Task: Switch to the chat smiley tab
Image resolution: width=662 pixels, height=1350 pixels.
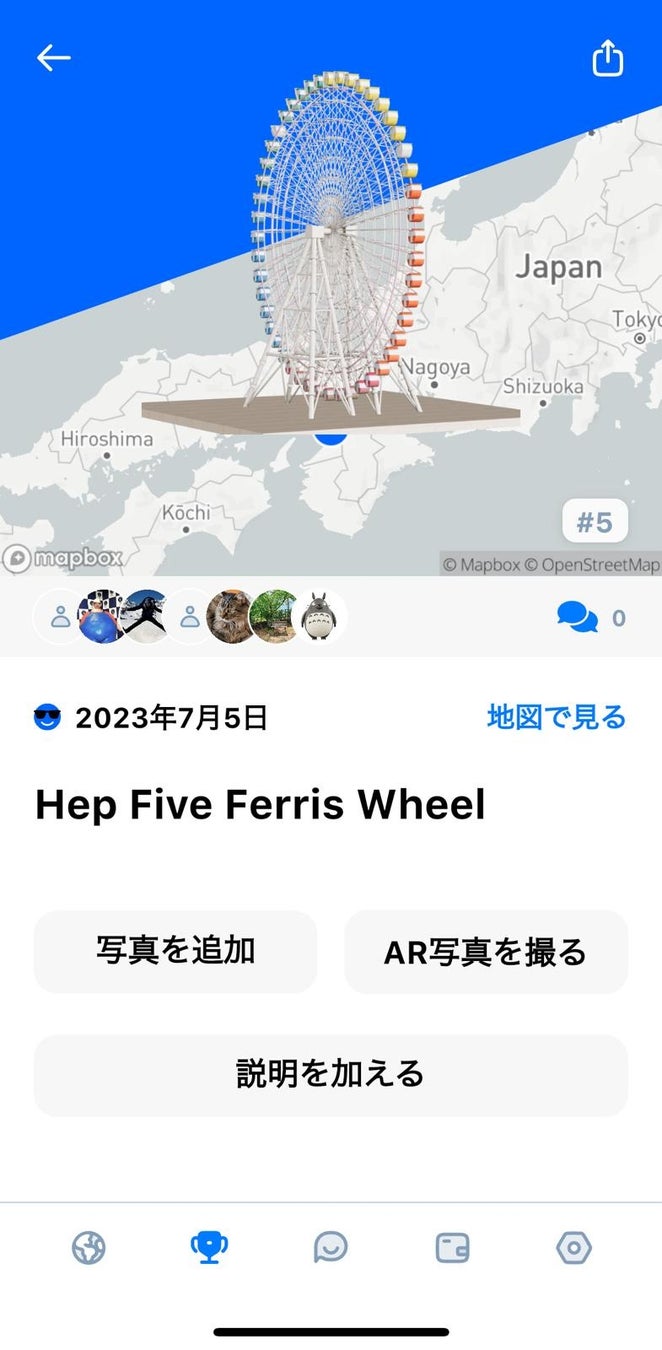Action: [331, 1247]
